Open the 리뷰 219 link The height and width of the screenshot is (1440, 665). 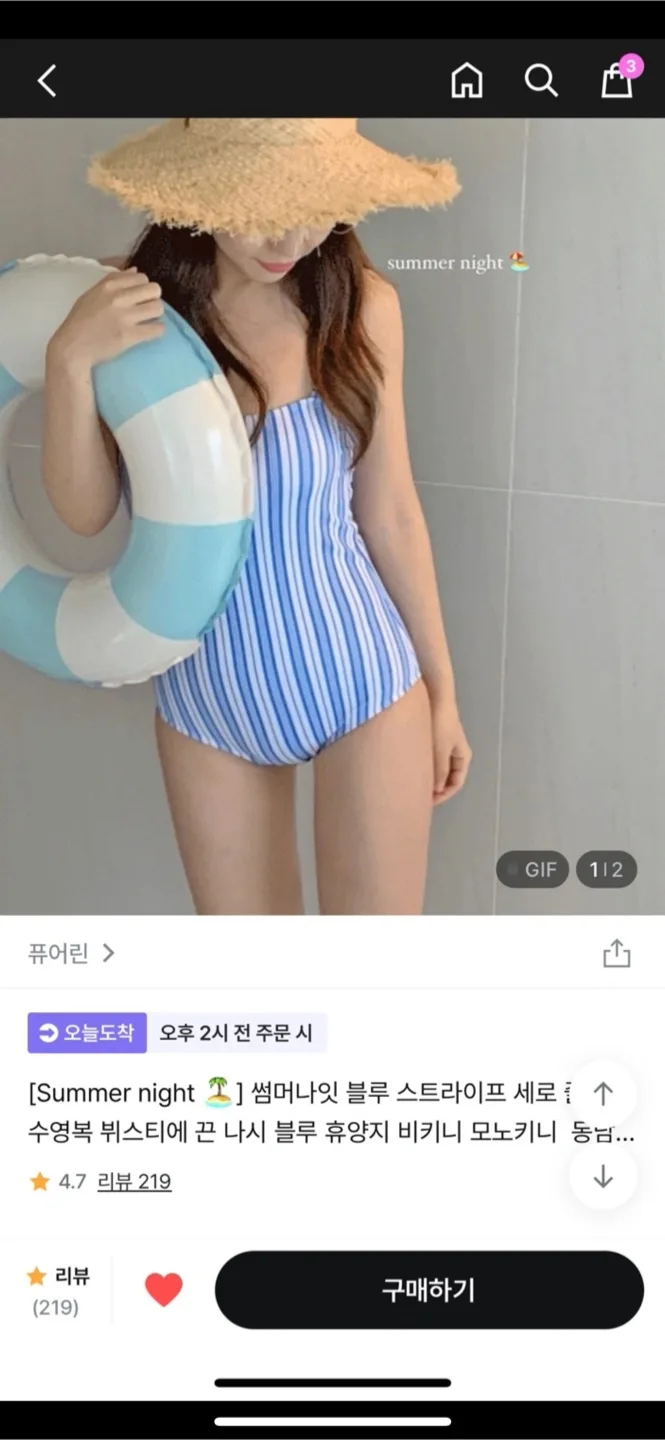coord(134,1182)
